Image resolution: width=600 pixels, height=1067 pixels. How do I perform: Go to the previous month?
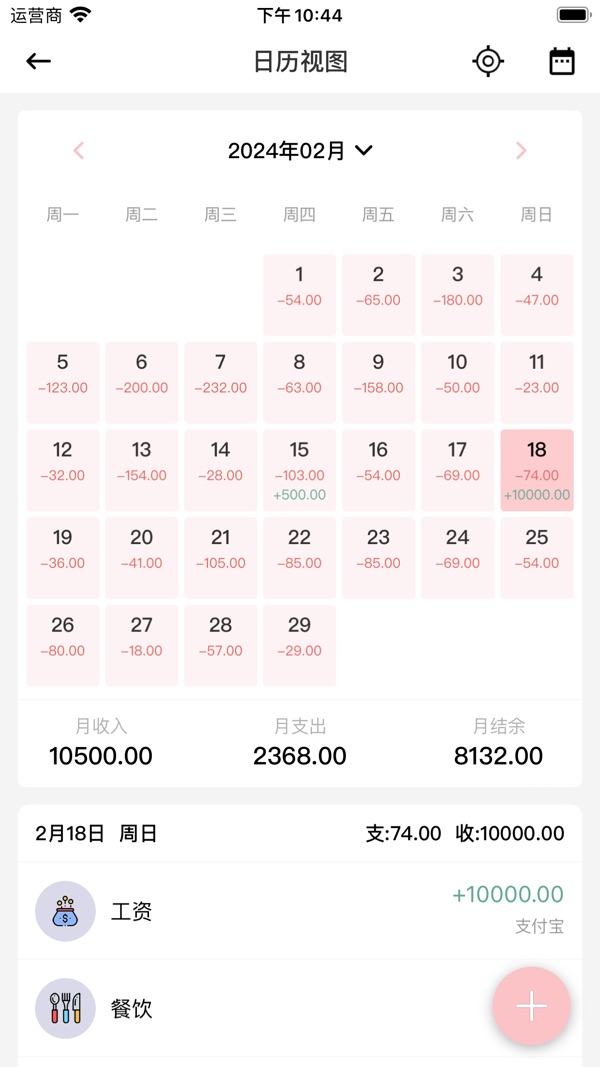[79, 151]
